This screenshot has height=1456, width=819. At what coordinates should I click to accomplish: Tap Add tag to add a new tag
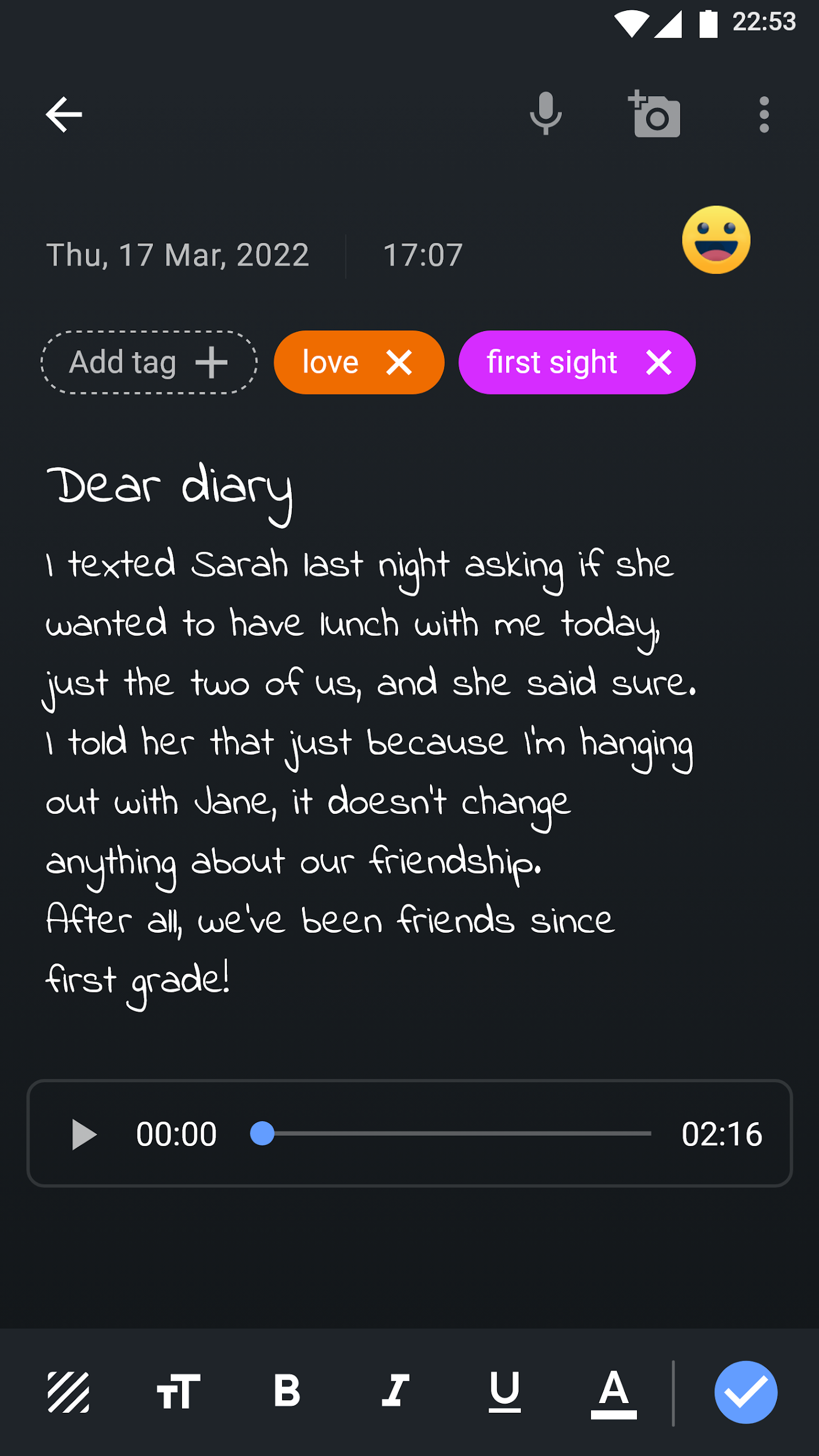(x=149, y=362)
